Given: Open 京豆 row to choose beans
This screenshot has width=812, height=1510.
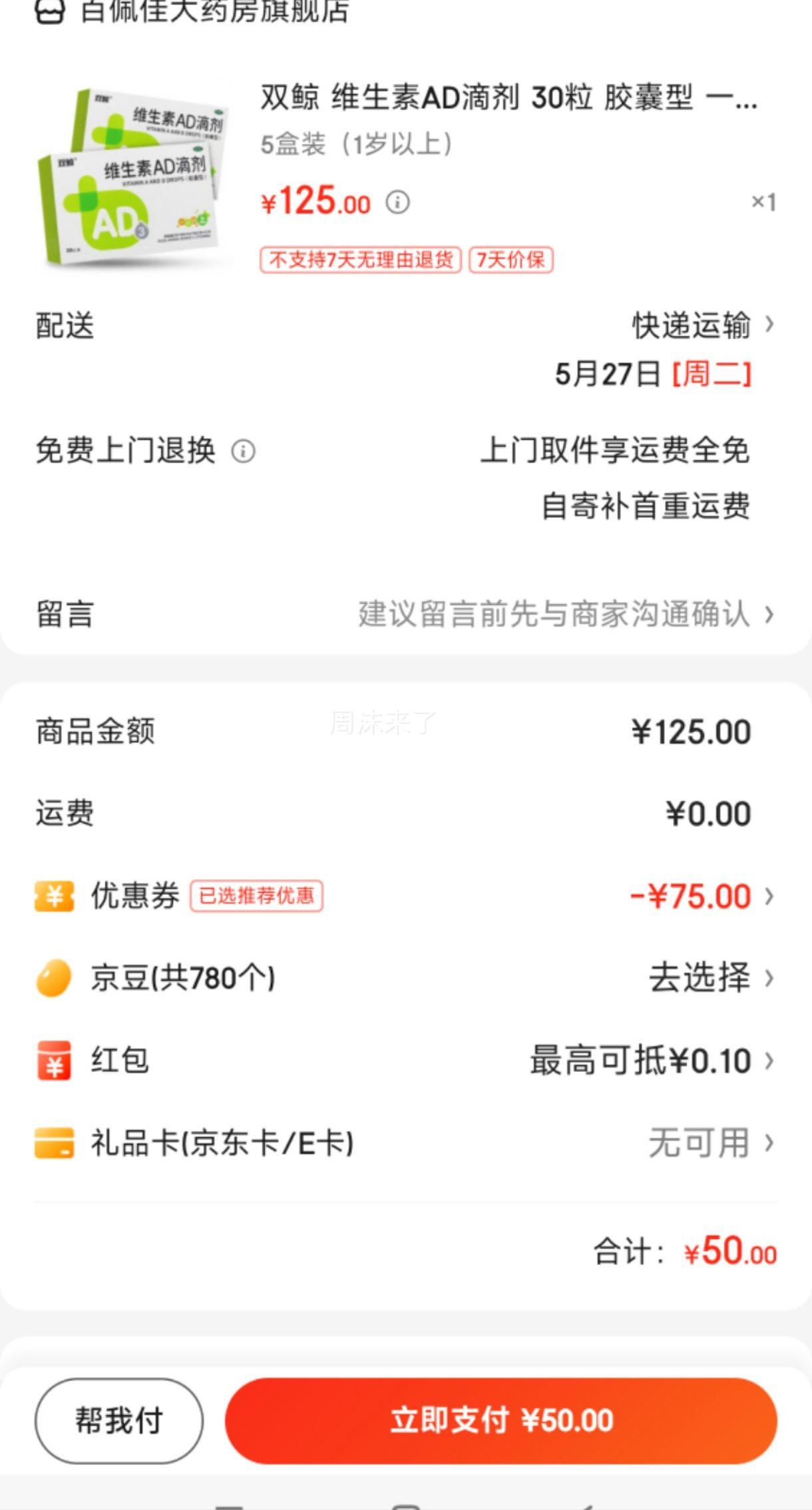Looking at the screenshot, I should (x=405, y=978).
